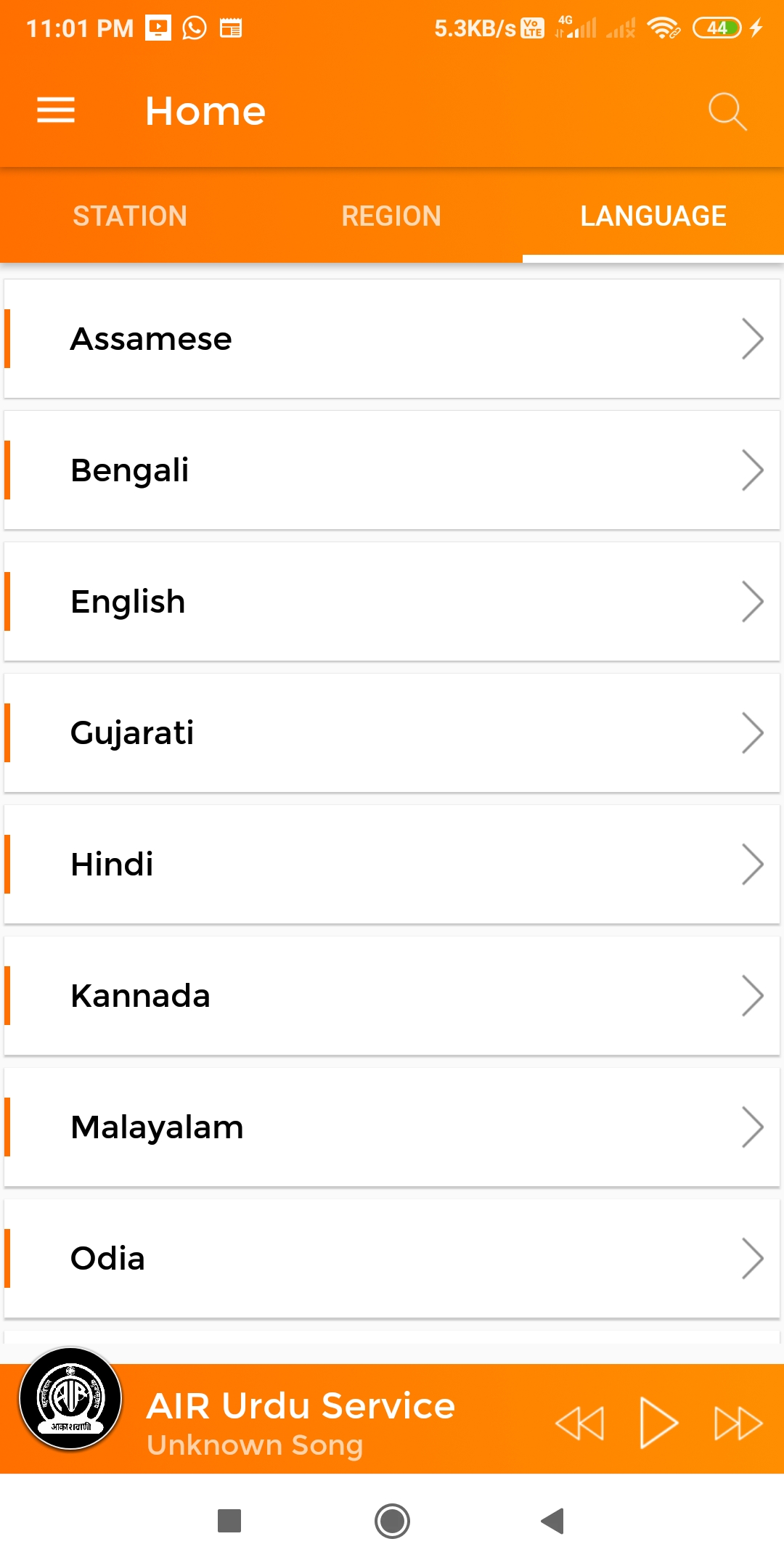Switch to the Station tab

tap(131, 216)
